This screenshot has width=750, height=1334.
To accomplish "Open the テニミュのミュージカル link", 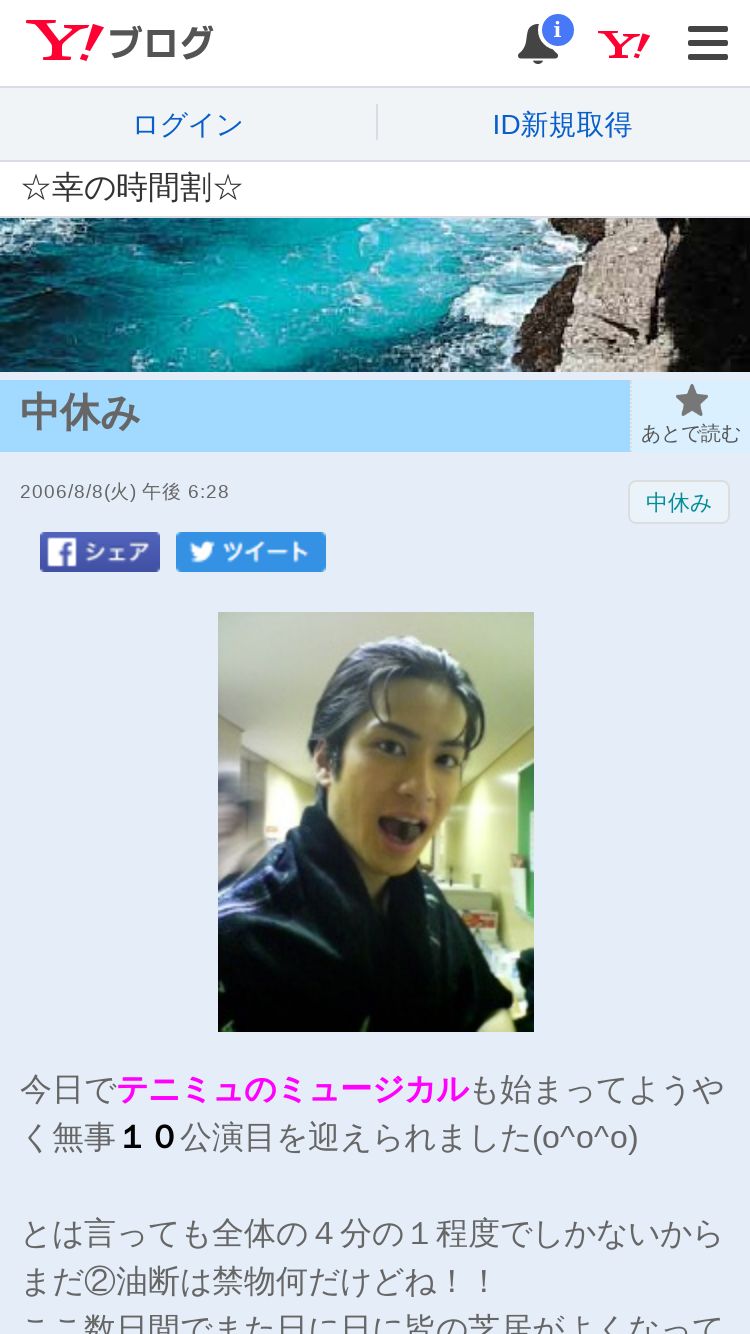I will (293, 1089).
